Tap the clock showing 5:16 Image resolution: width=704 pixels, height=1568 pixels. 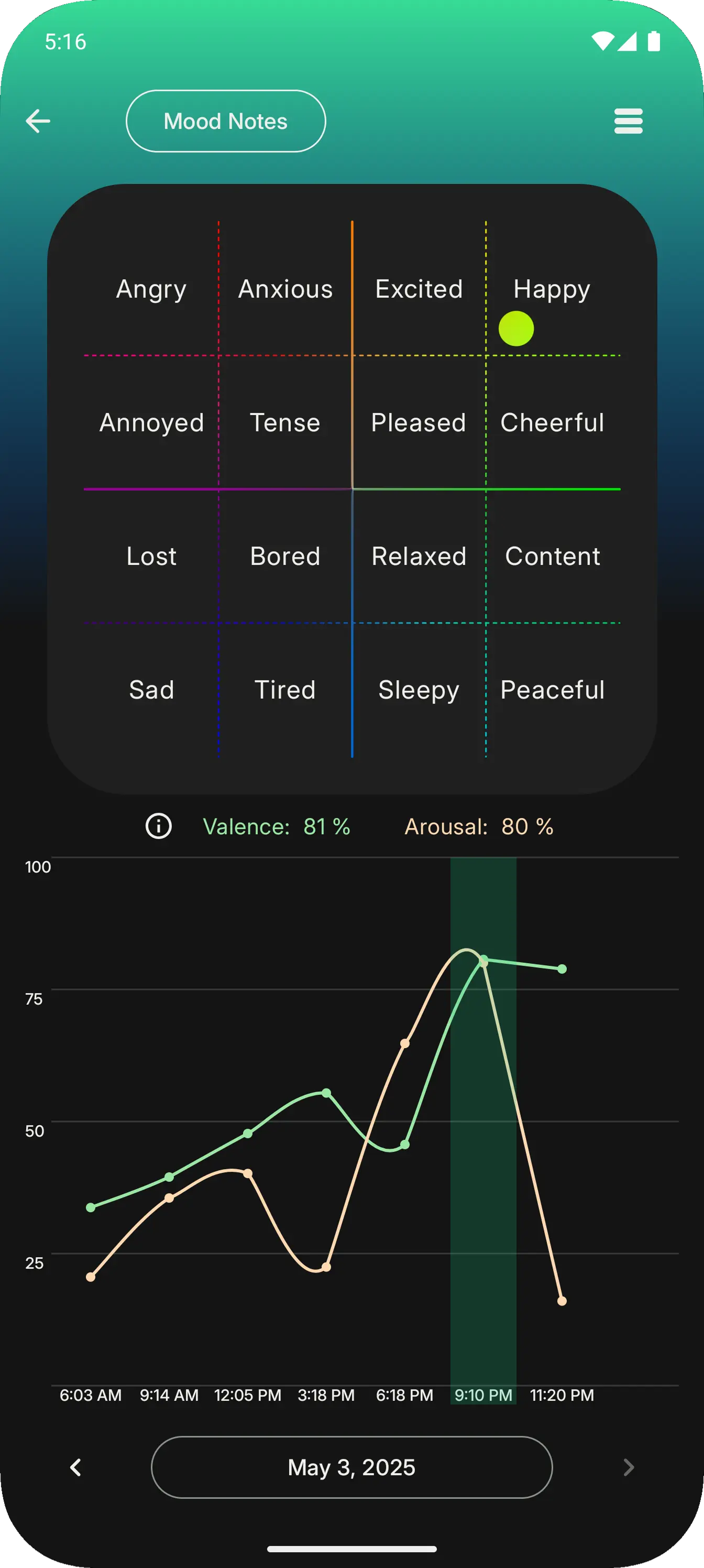(x=65, y=41)
